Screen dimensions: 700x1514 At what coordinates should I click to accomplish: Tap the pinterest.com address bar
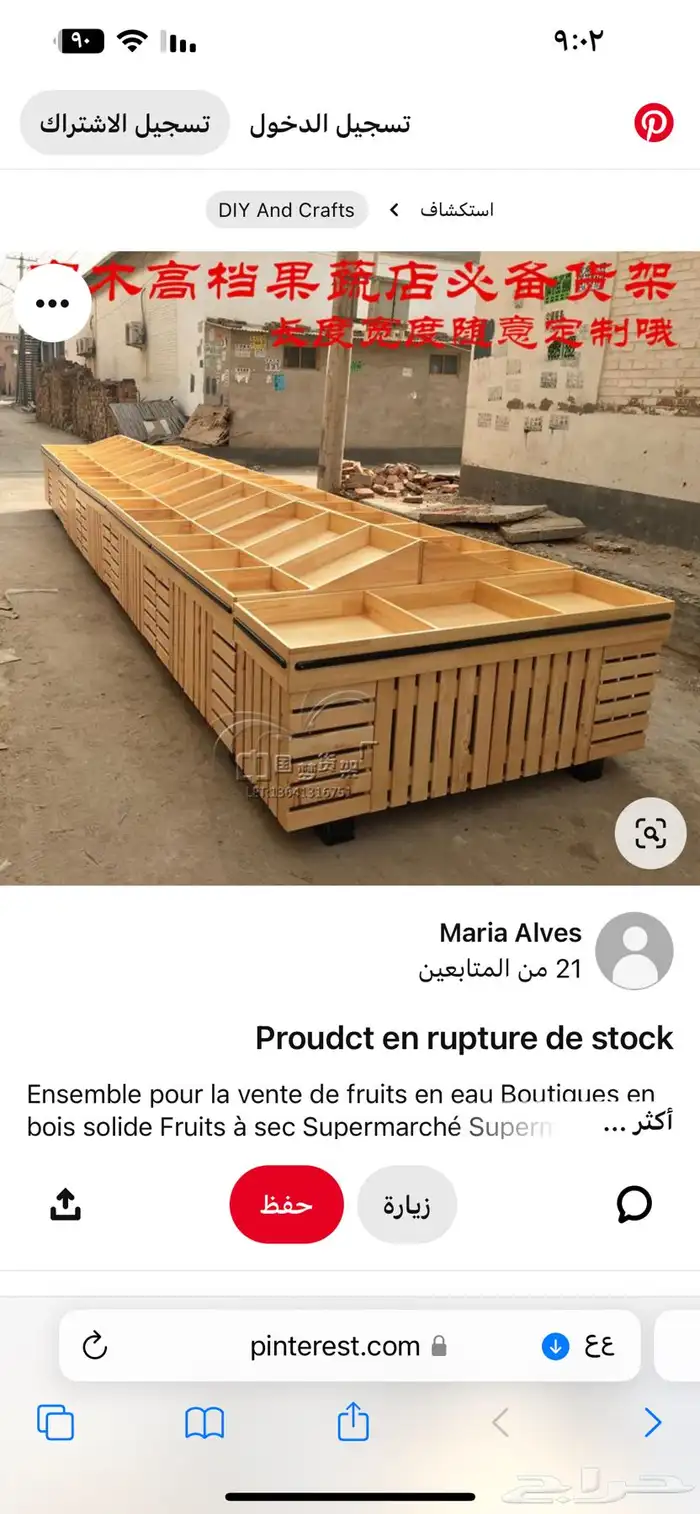[335, 1346]
